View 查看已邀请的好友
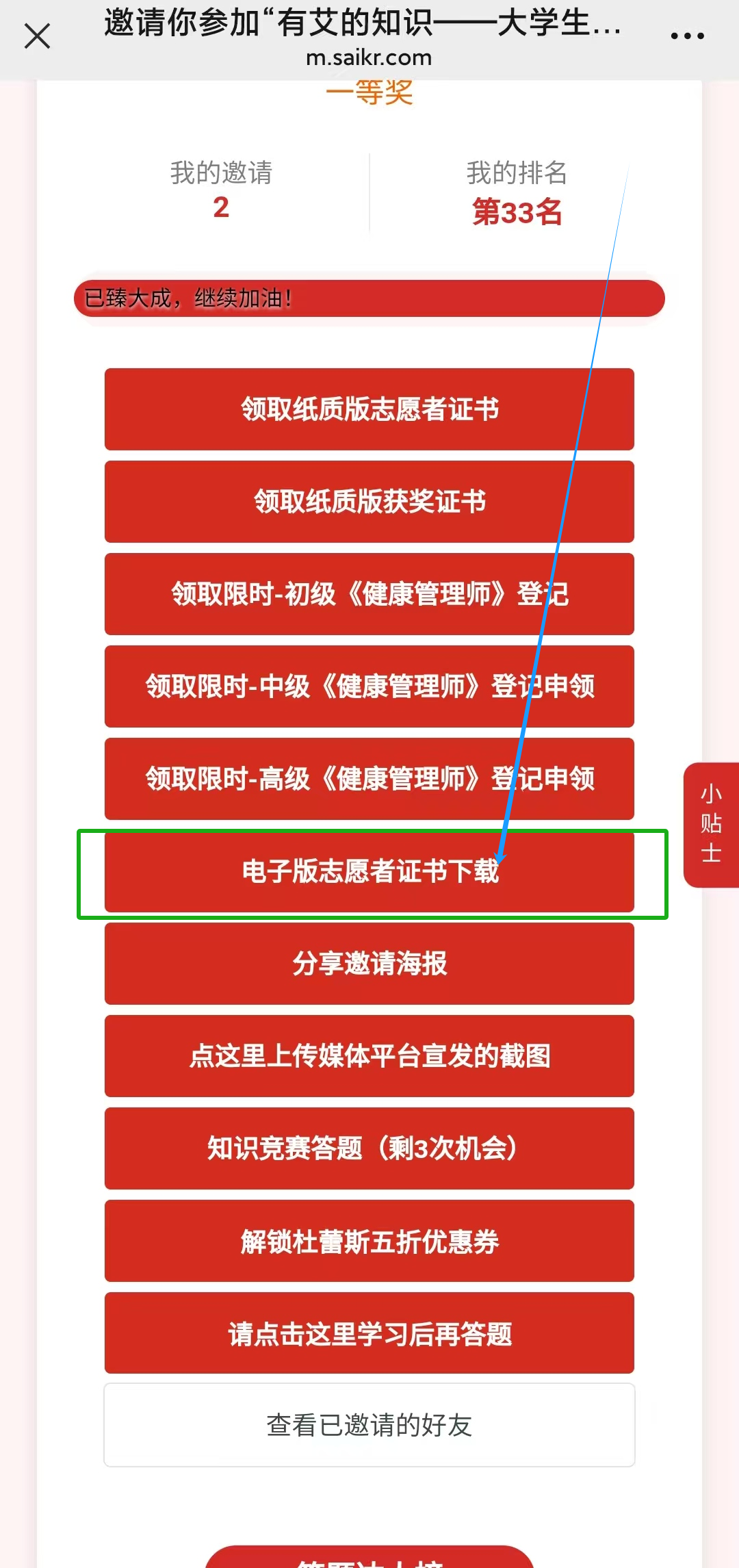Image resolution: width=739 pixels, height=1568 pixels. tap(369, 1426)
